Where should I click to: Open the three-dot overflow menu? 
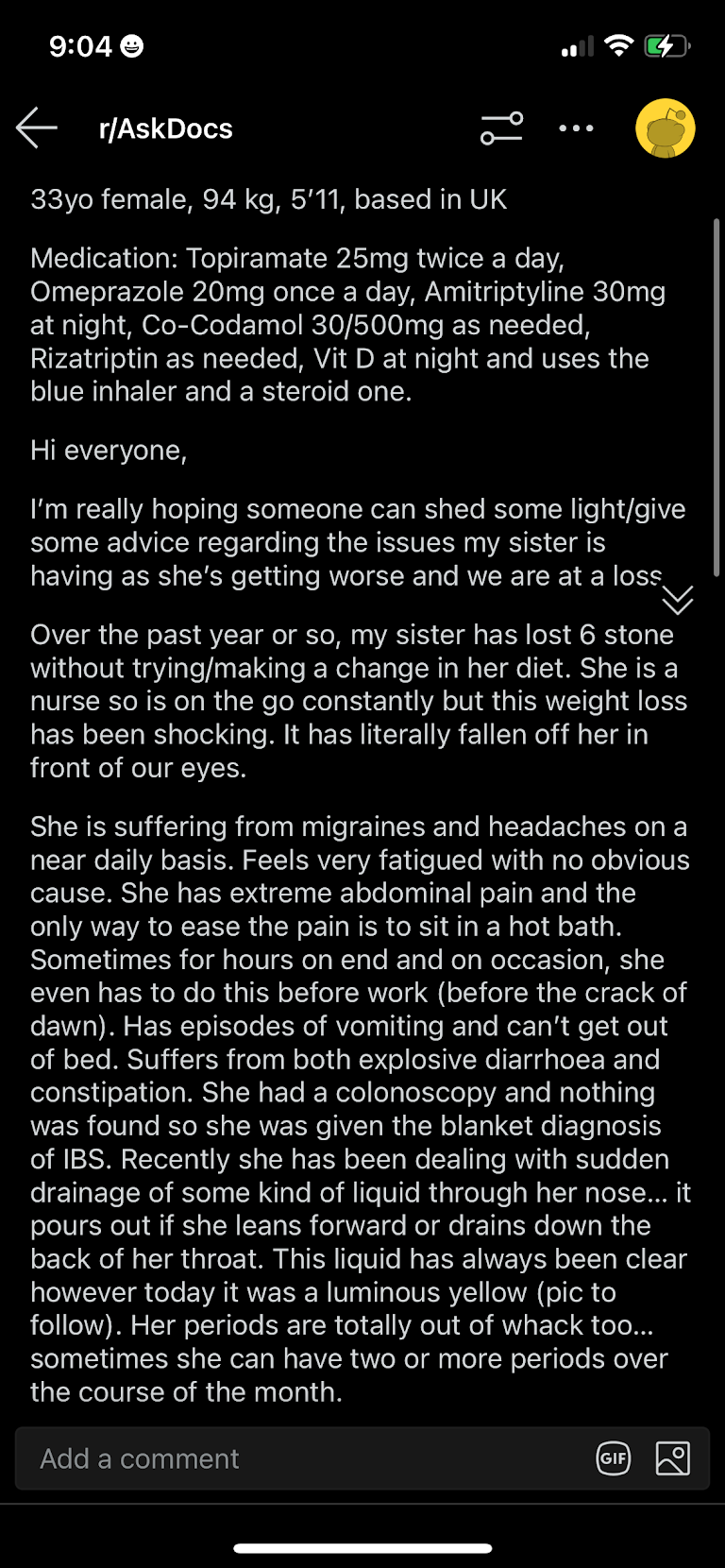(x=576, y=128)
